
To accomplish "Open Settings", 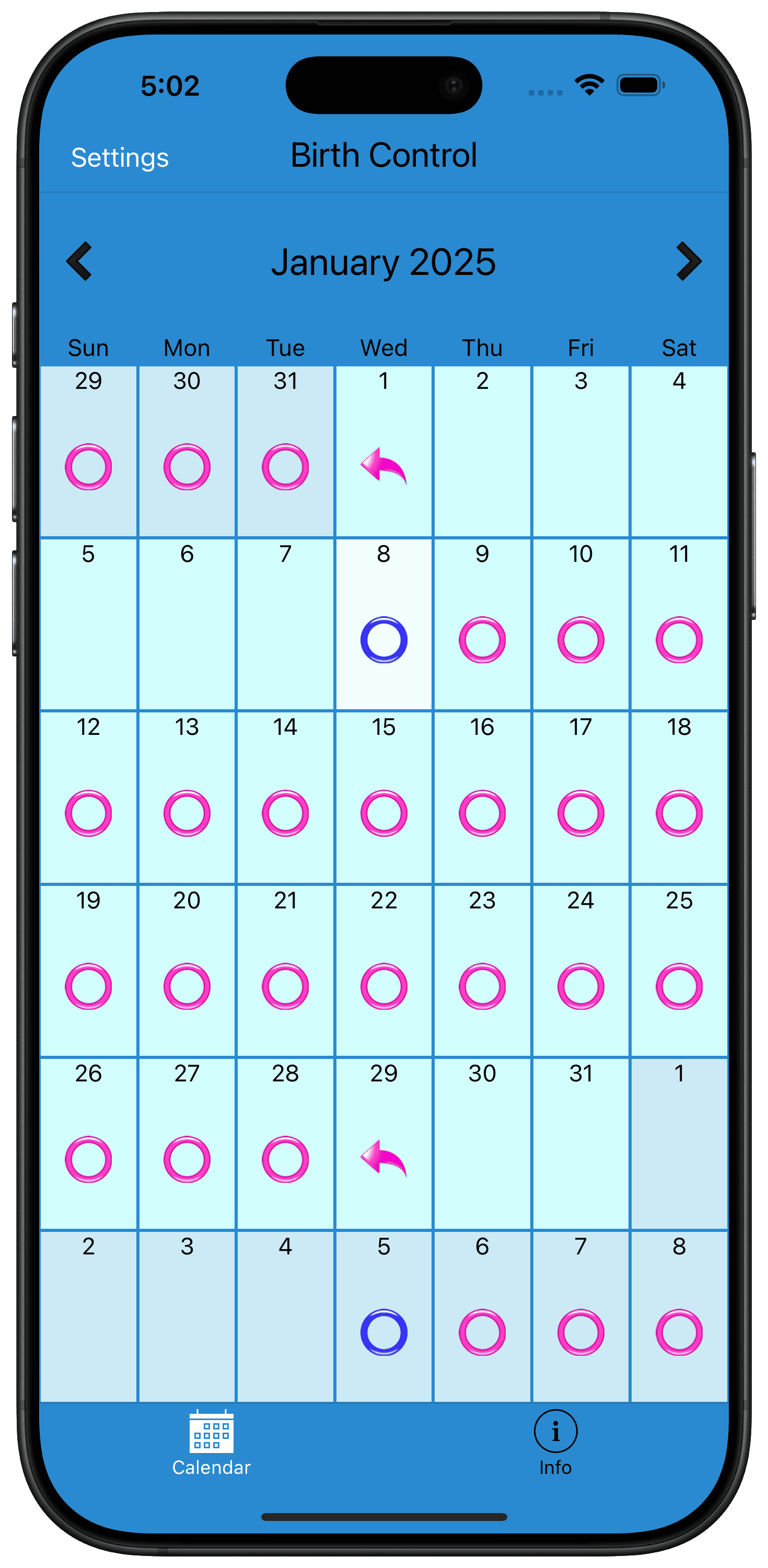I will coord(120,158).
